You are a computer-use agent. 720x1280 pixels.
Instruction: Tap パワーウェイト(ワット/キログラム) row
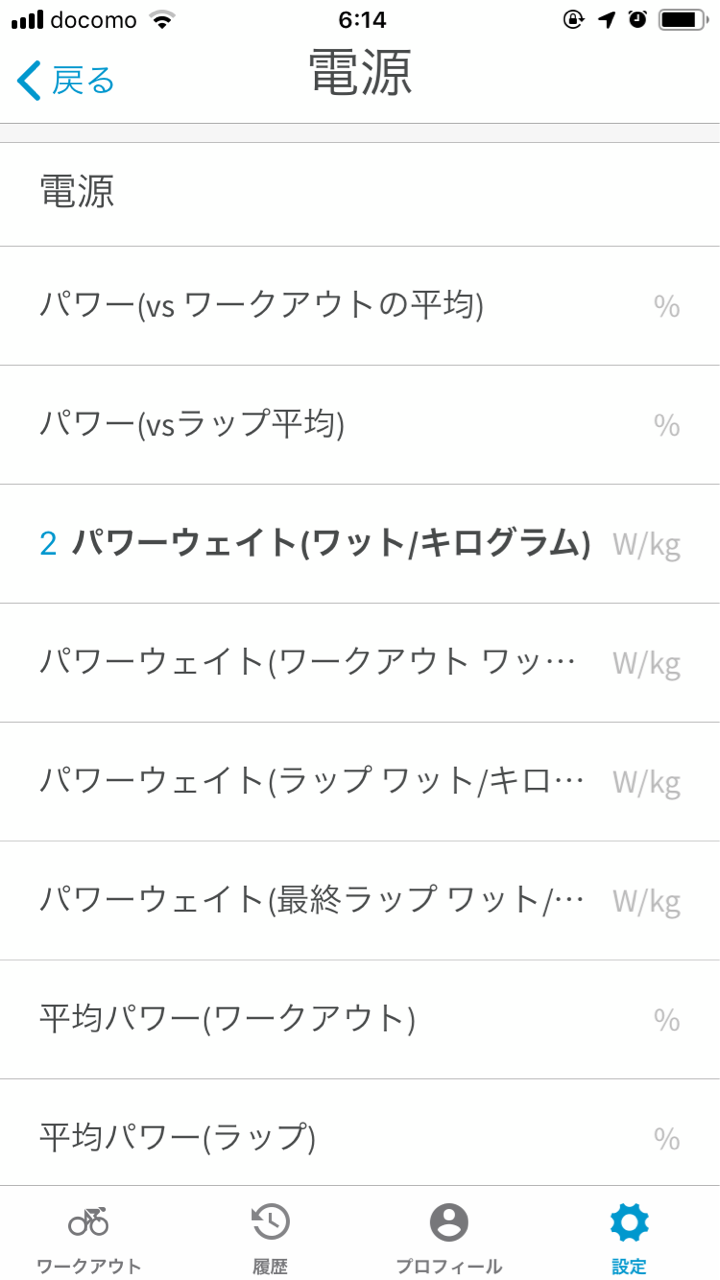click(x=360, y=544)
